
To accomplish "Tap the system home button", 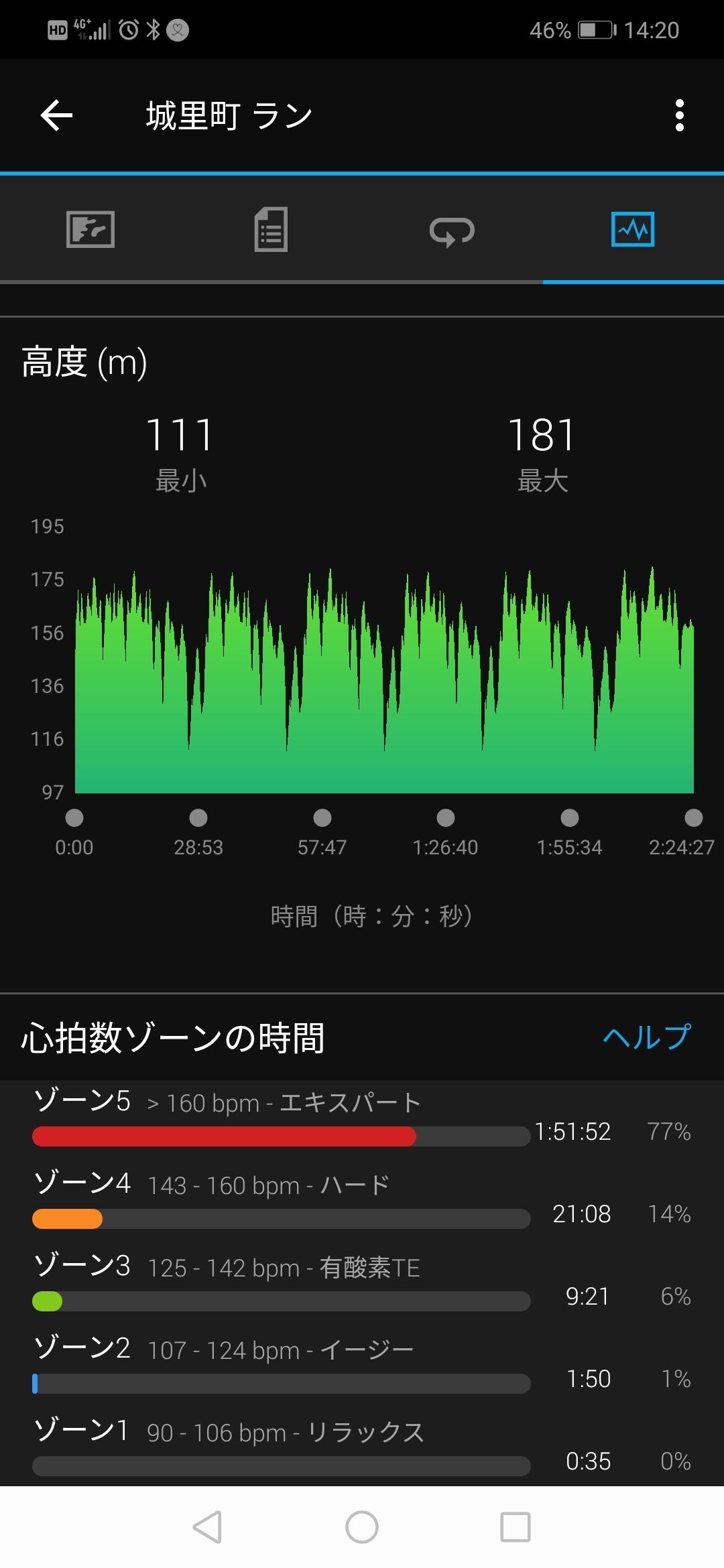I will (x=362, y=1527).
